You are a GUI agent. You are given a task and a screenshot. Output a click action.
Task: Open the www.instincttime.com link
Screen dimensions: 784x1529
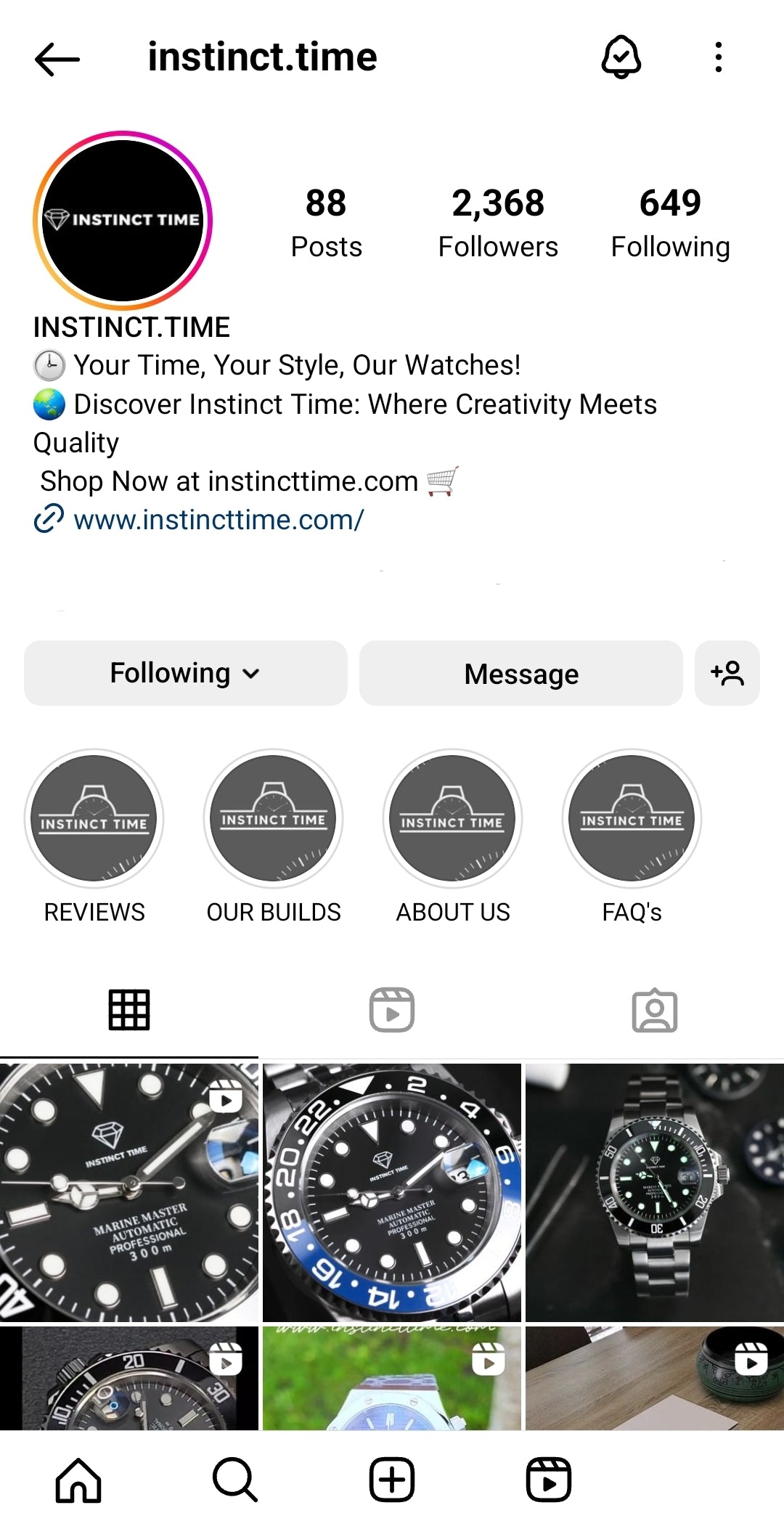tap(218, 520)
